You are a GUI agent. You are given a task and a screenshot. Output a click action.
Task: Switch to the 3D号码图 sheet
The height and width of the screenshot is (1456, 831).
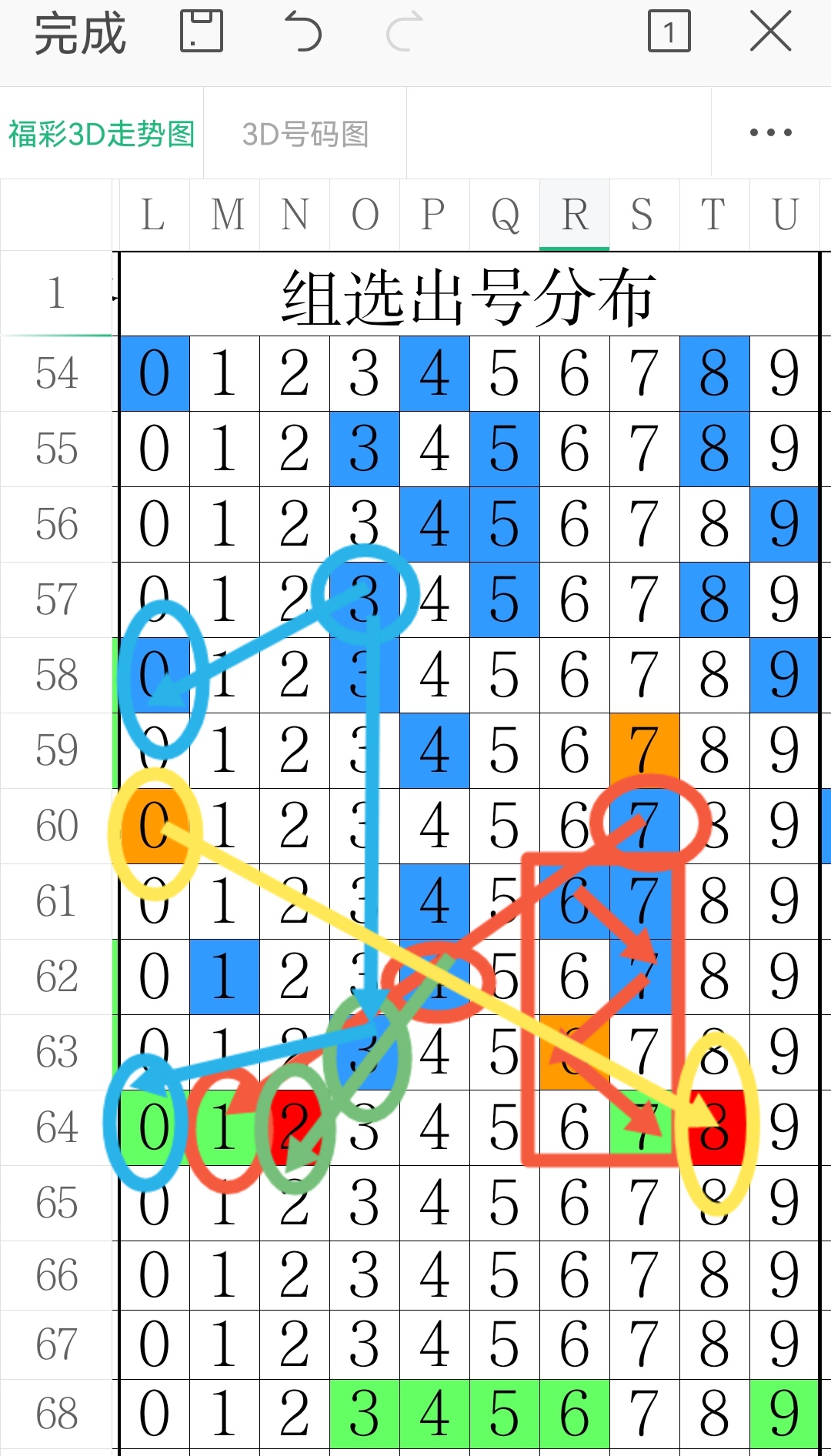coord(305,134)
